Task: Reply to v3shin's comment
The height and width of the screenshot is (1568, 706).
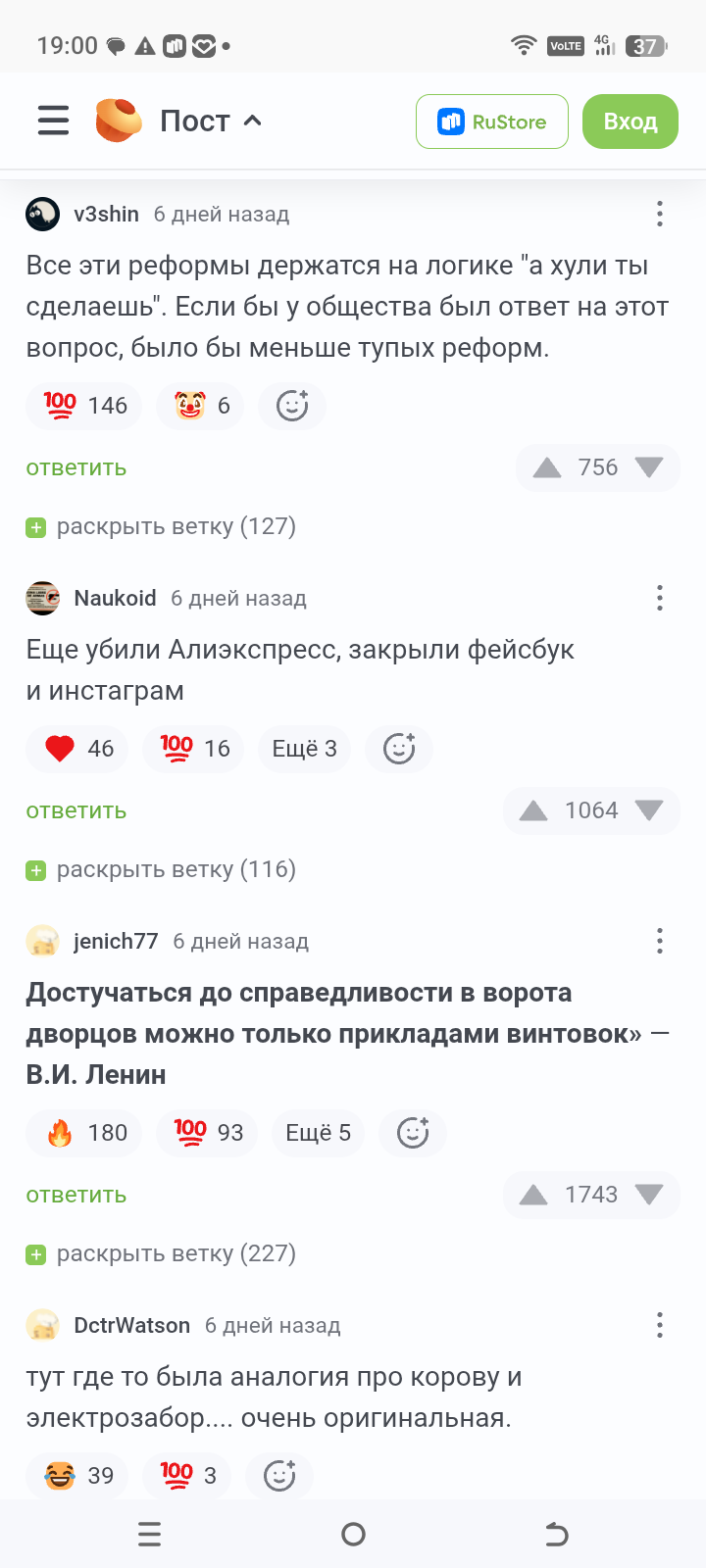Action: pyautogui.click(x=76, y=467)
